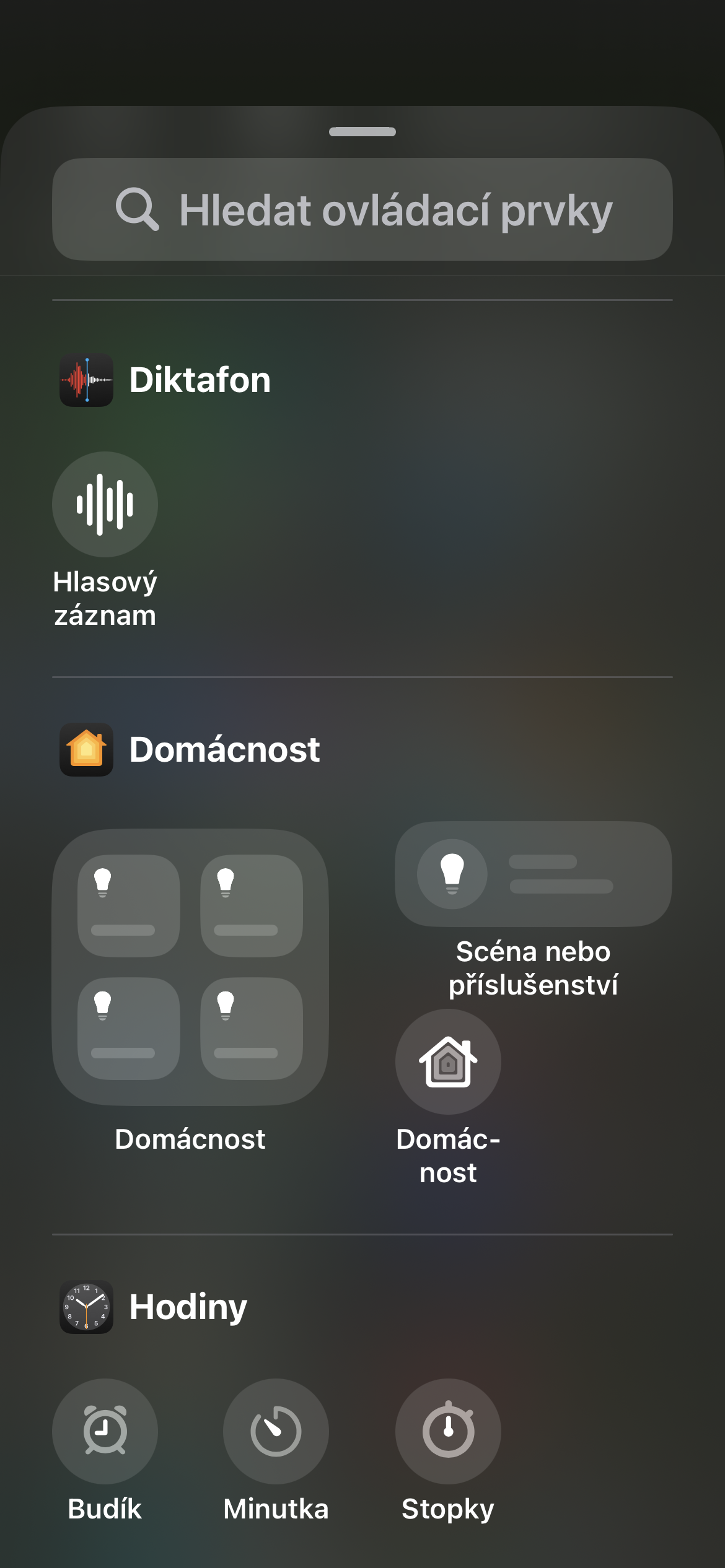Add the Stopky stopwatch control
Viewport: 725px width, 1568px height.
pyautogui.click(x=448, y=1431)
